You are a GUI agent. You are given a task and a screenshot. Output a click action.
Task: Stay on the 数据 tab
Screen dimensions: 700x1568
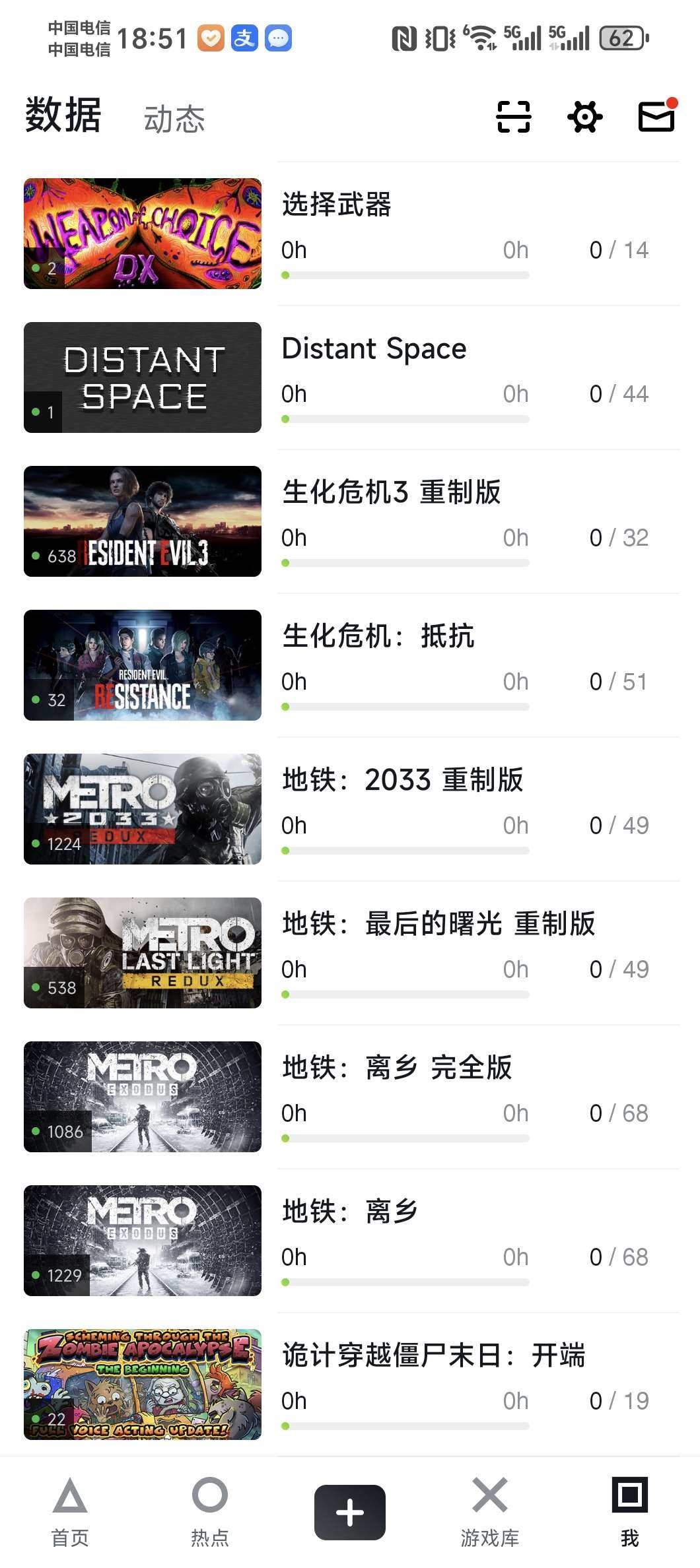(63, 117)
